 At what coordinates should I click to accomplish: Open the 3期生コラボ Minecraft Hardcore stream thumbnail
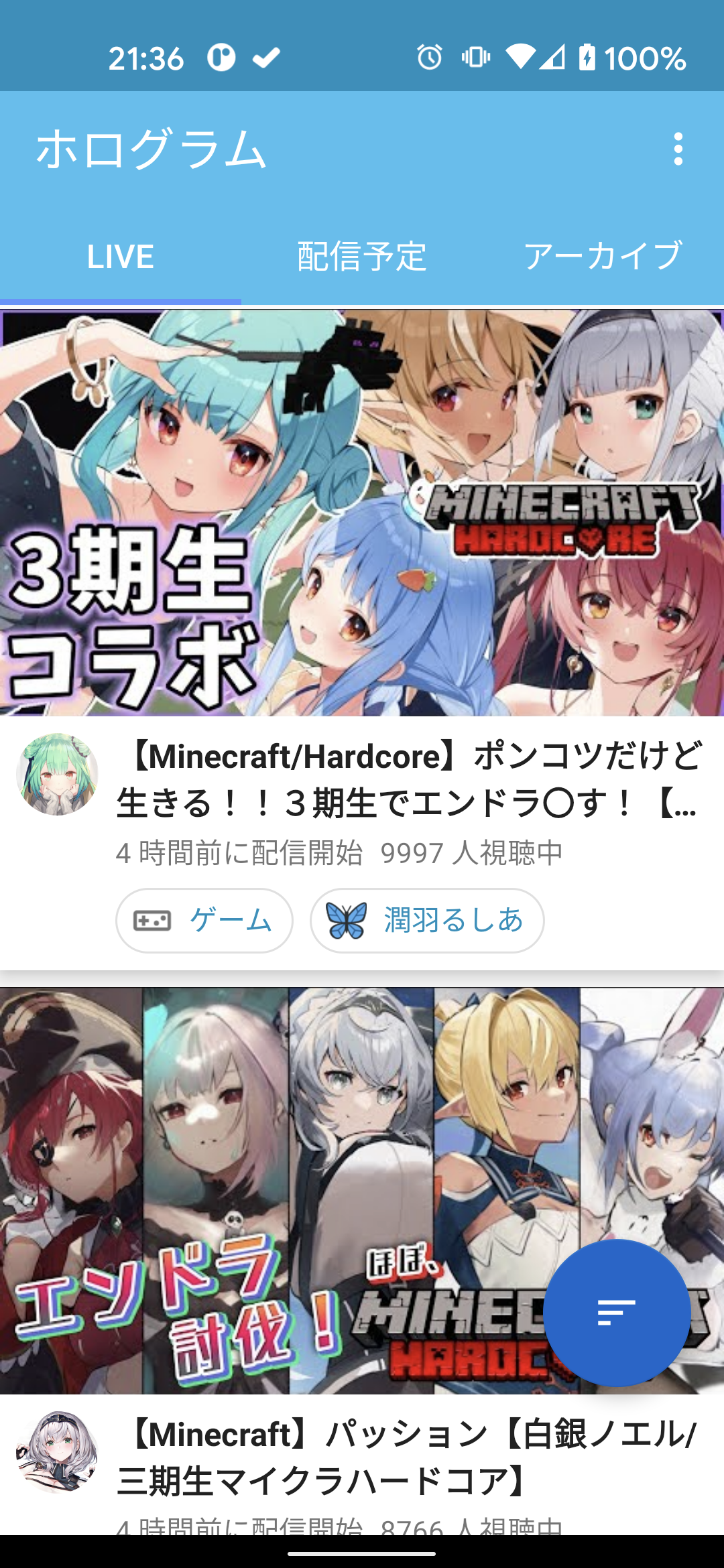click(362, 513)
